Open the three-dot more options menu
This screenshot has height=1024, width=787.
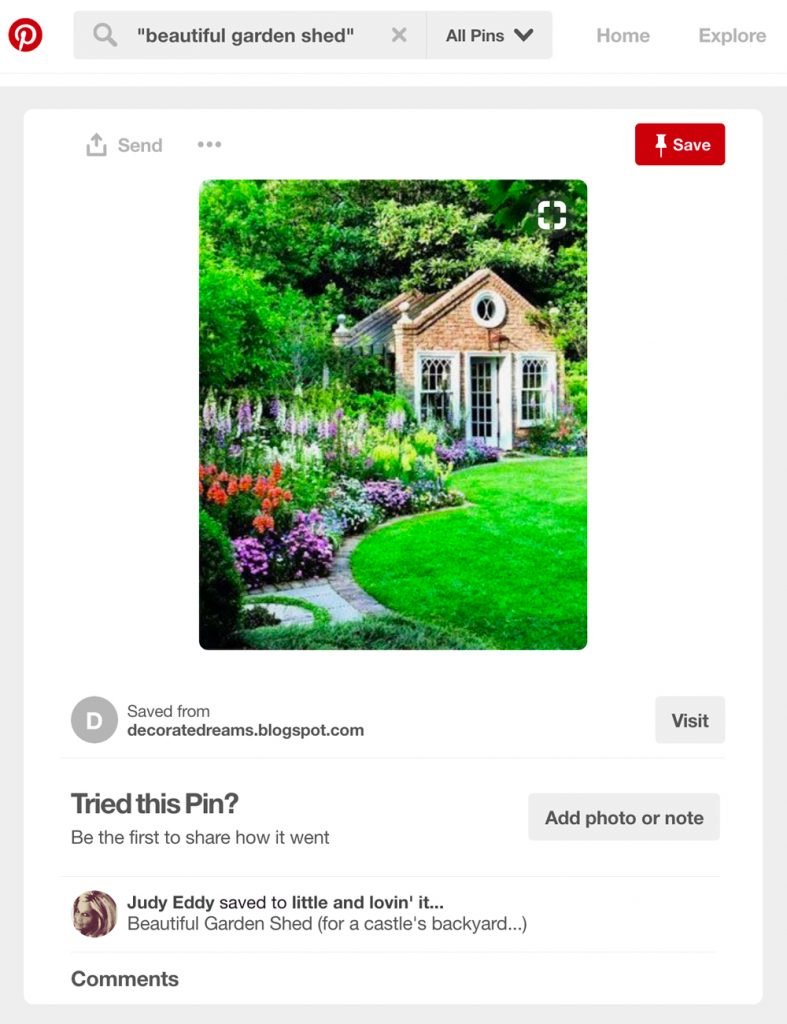(x=209, y=145)
